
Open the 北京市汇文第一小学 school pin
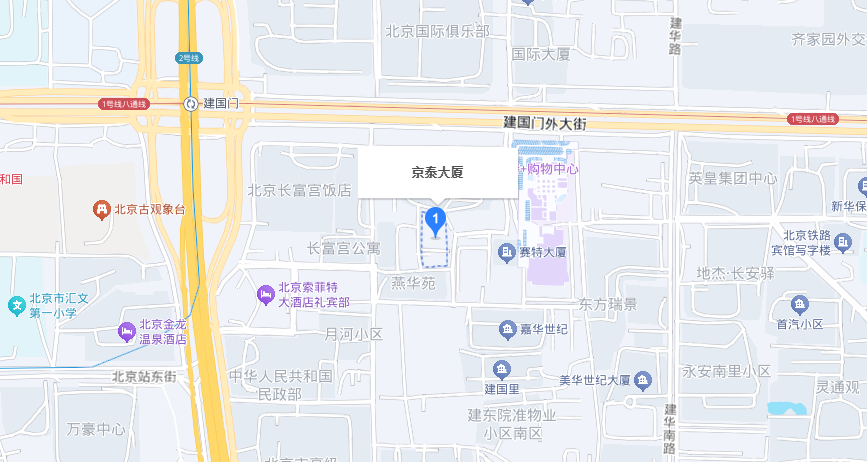click(17, 305)
